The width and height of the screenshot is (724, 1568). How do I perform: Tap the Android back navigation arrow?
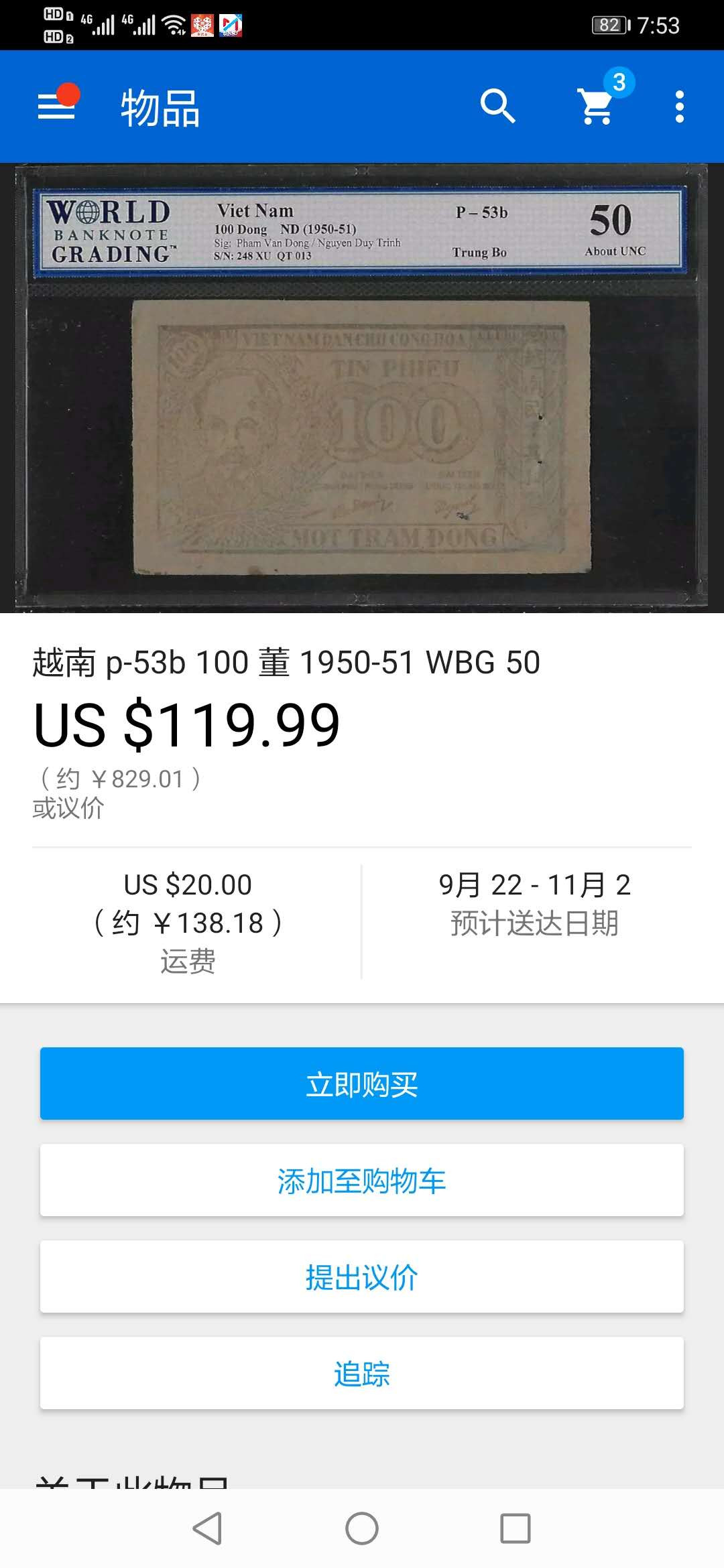click(208, 1526)
